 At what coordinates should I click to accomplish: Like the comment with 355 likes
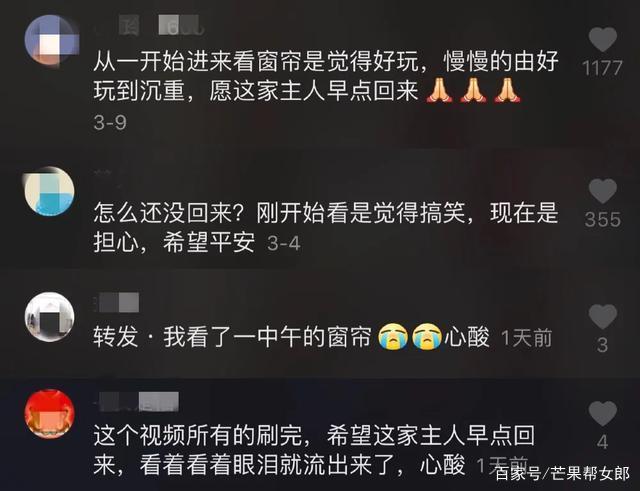(x=602, y=191)
